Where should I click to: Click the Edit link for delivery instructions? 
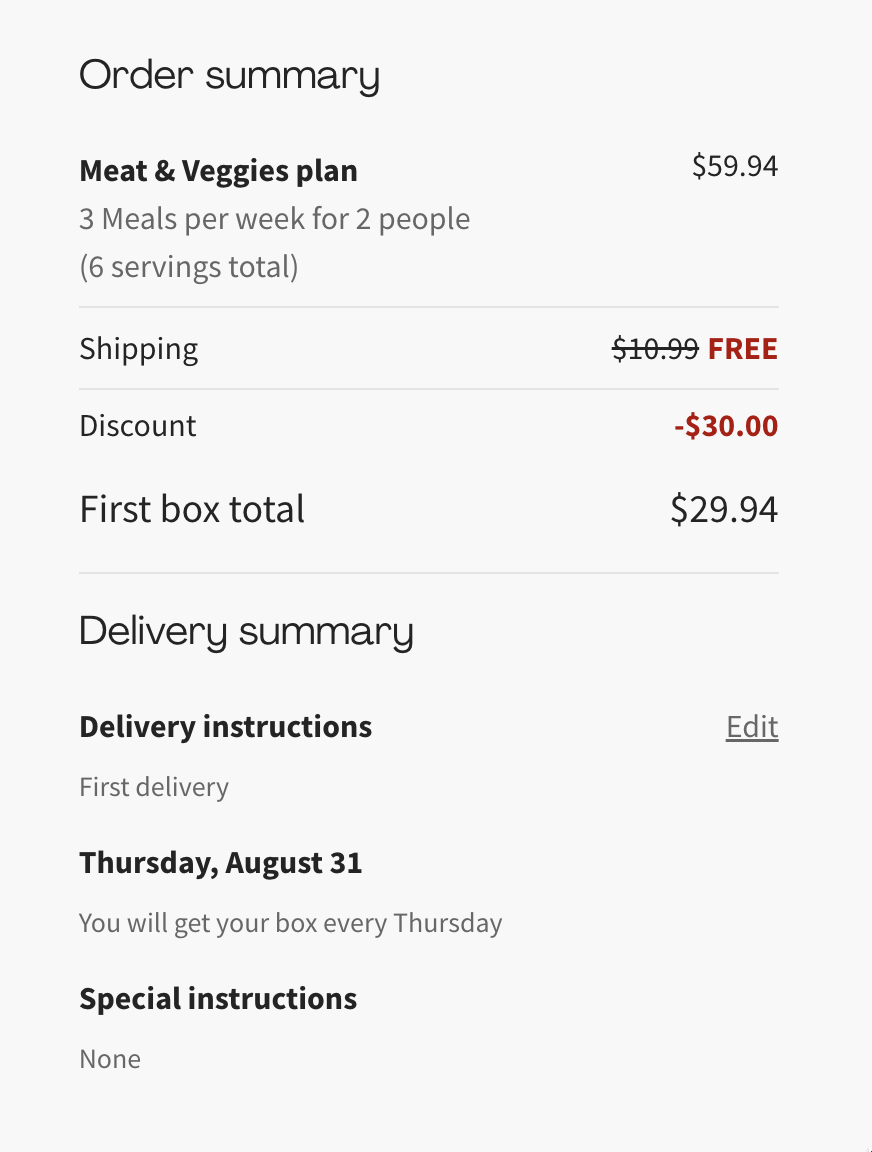751,727
